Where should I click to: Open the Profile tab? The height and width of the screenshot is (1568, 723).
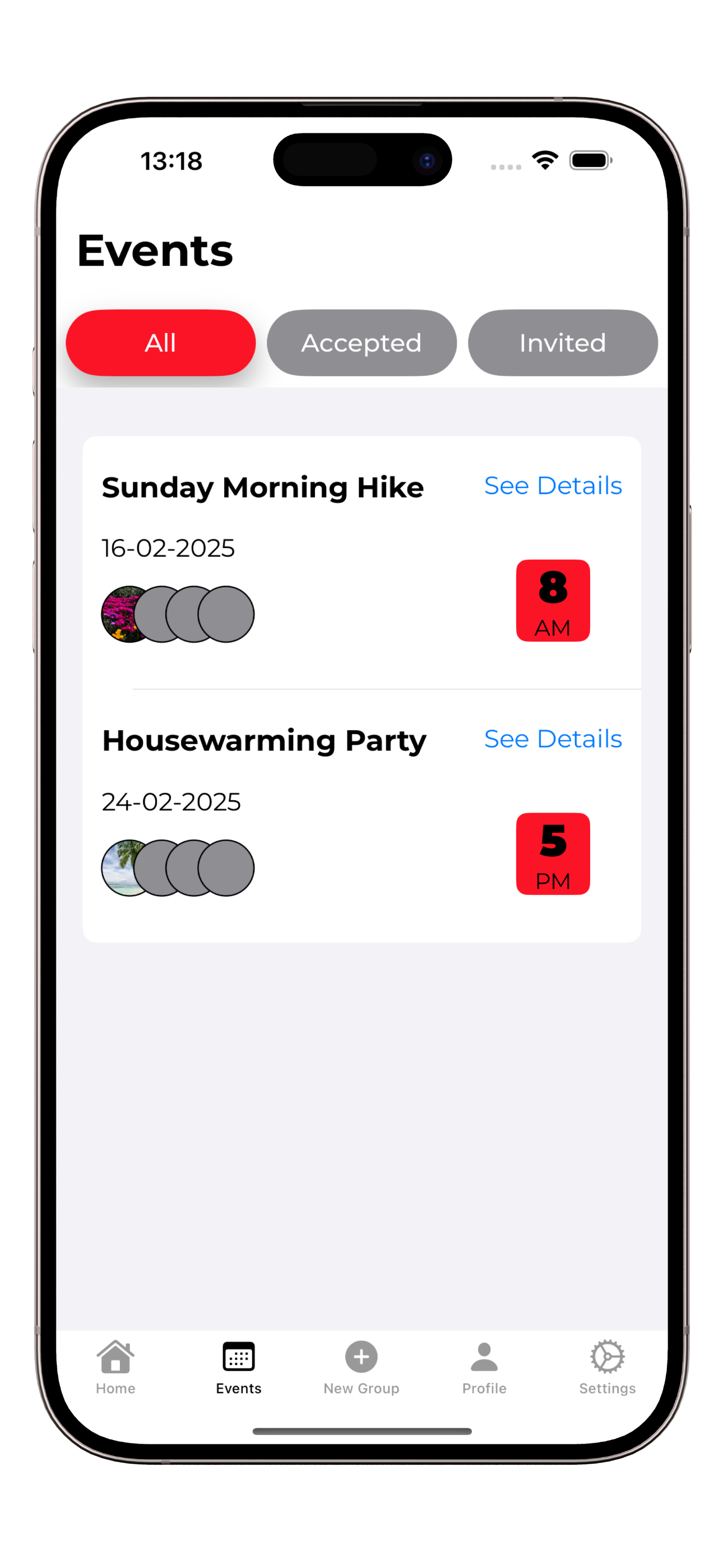(484, 1366)
